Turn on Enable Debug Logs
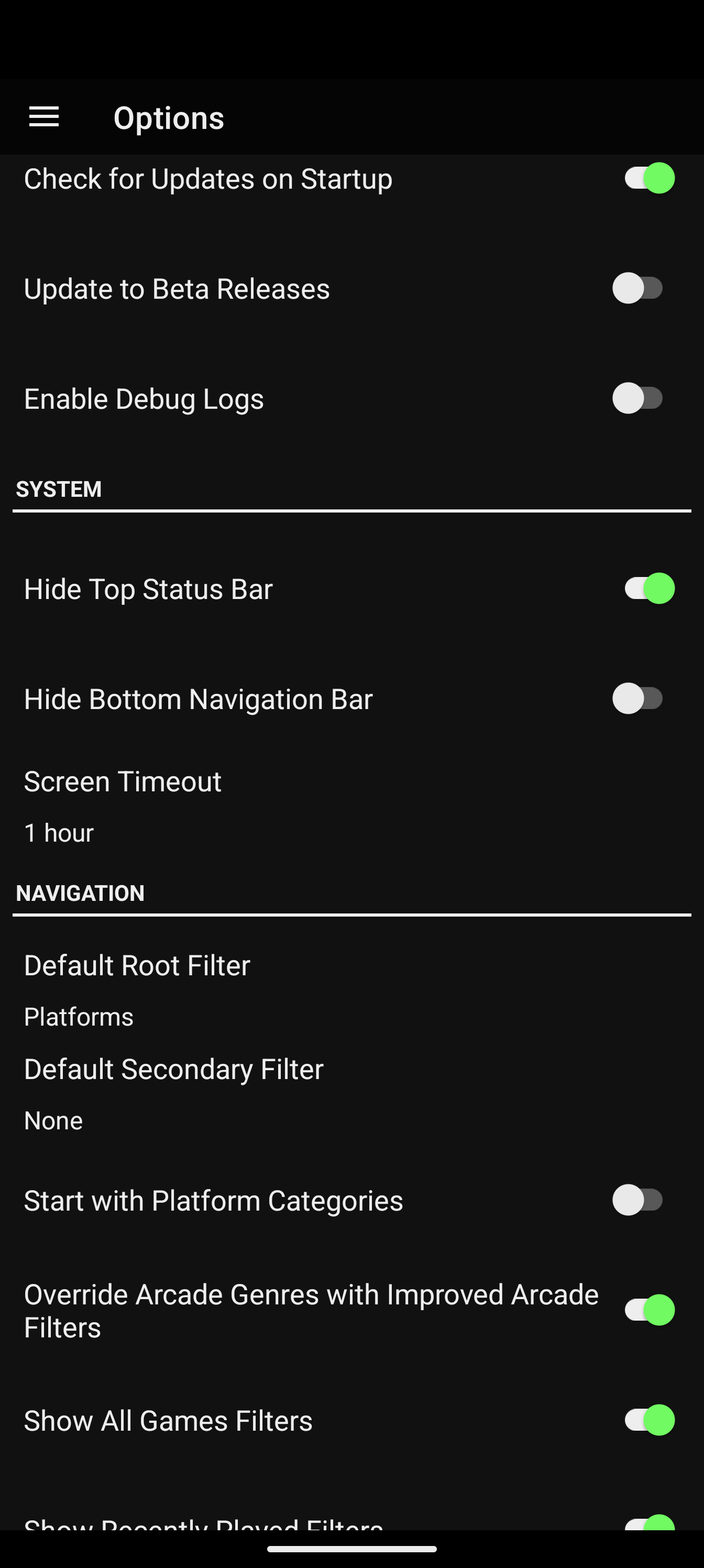The width and height of the screenshot is (704, 1568). (637, 399)
